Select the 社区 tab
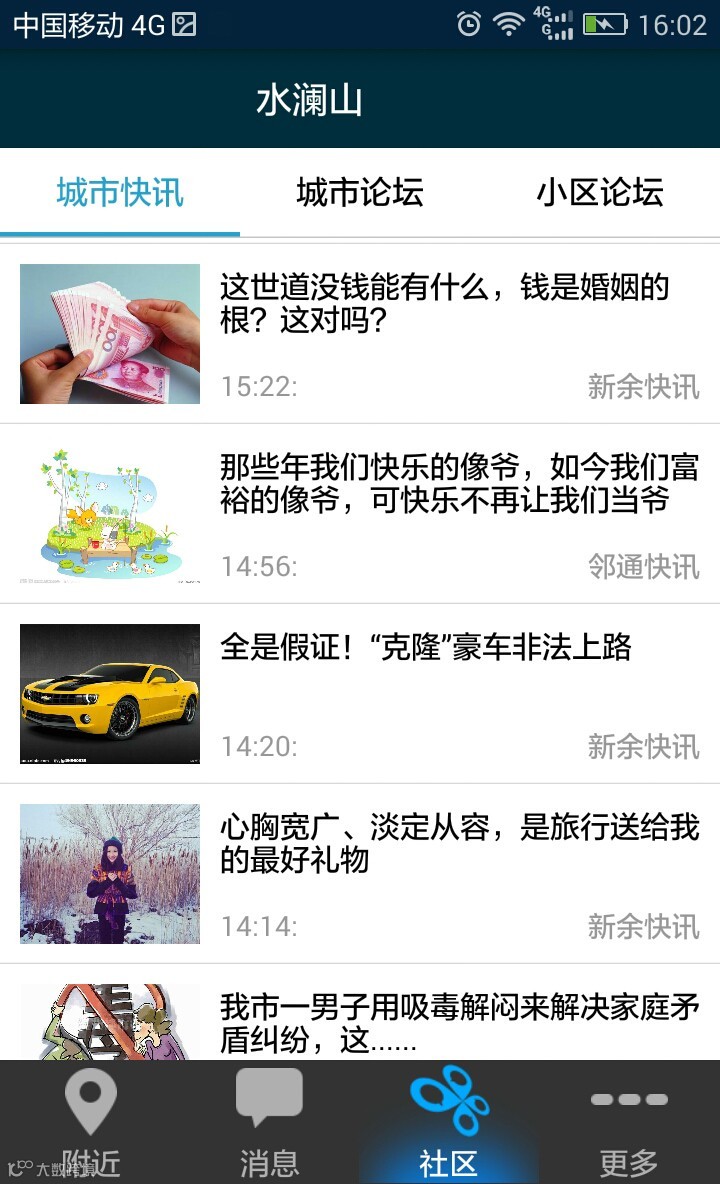 449,1122
